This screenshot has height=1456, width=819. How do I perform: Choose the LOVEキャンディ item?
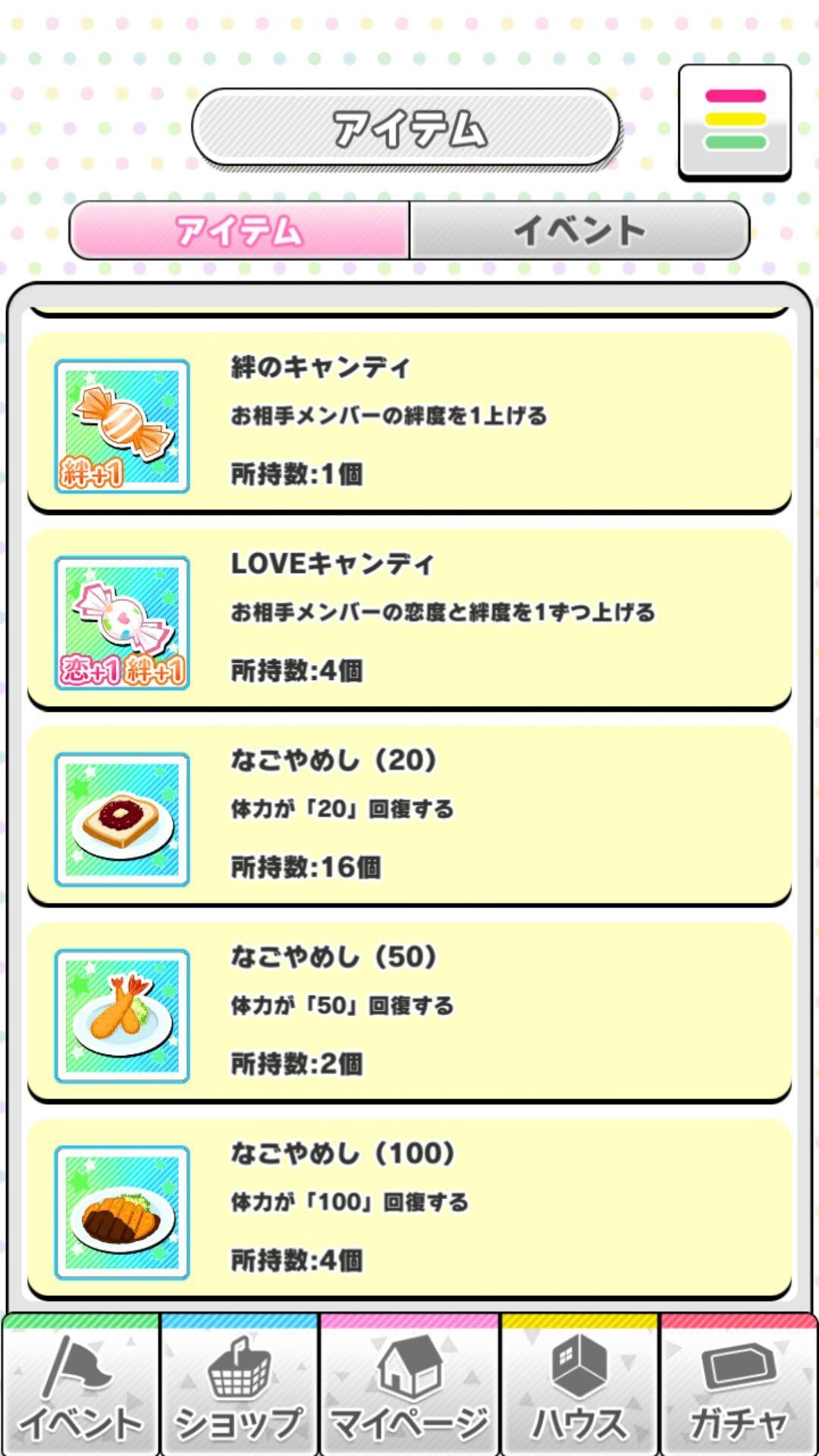(409, 619)
